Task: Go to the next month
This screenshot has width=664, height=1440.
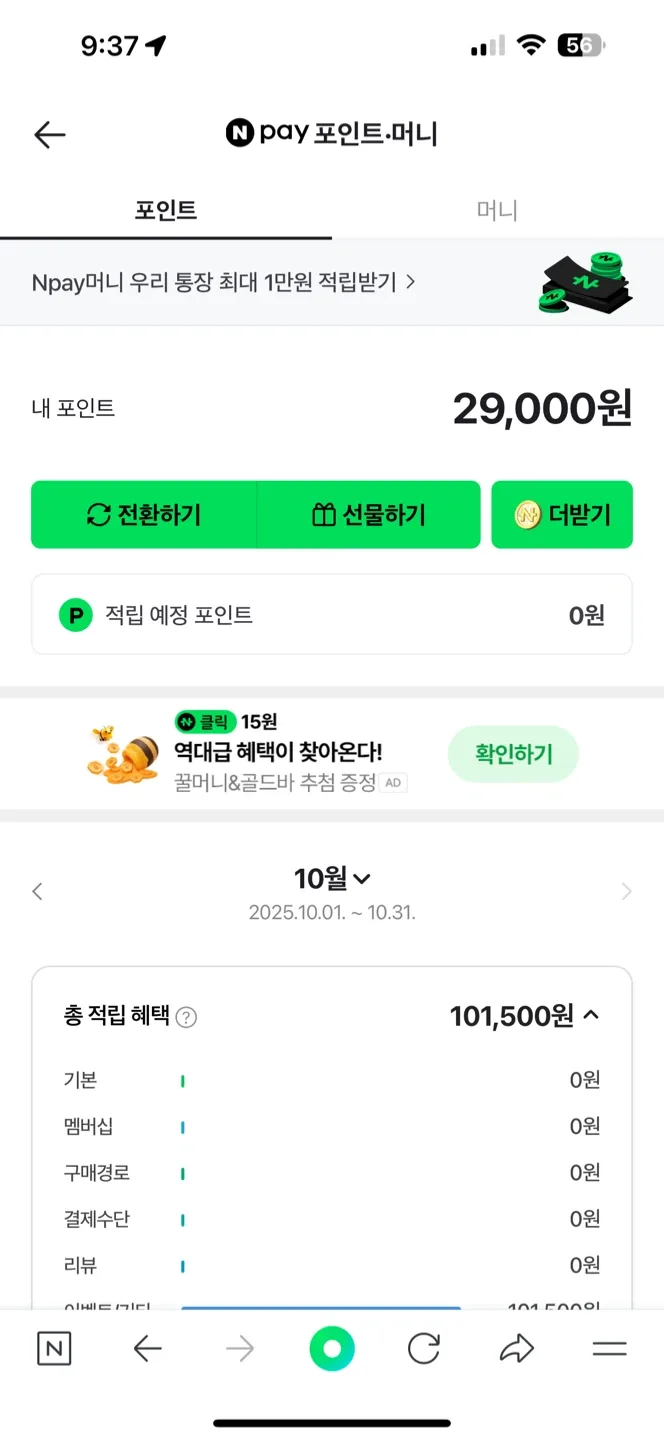Action: [x=626, y=891]
